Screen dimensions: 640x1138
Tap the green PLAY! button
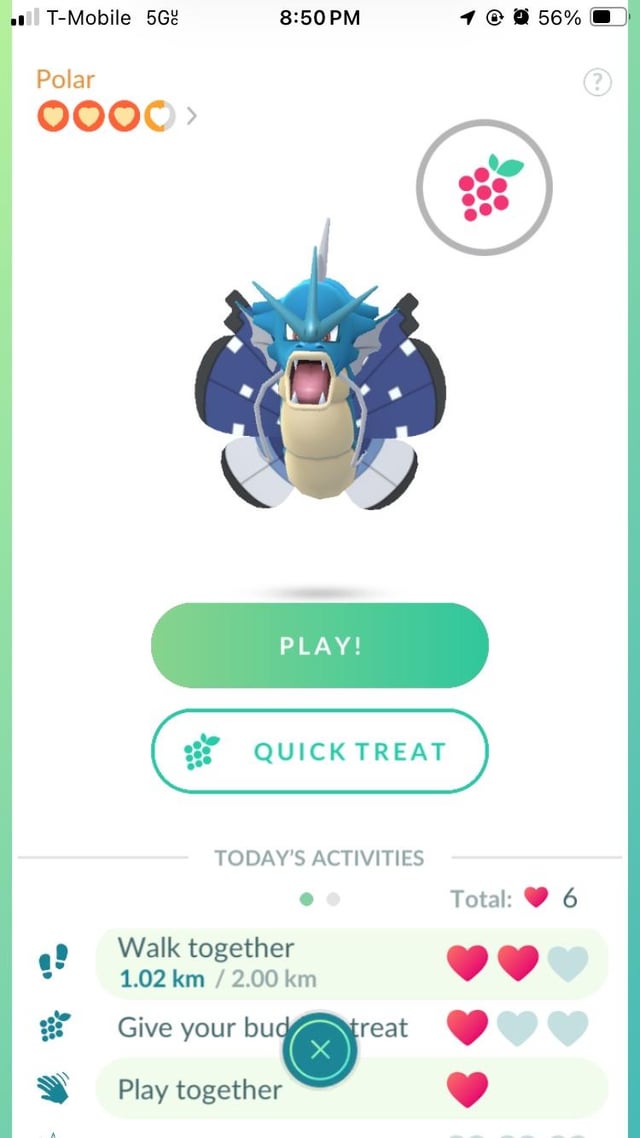tap(319, 645)
